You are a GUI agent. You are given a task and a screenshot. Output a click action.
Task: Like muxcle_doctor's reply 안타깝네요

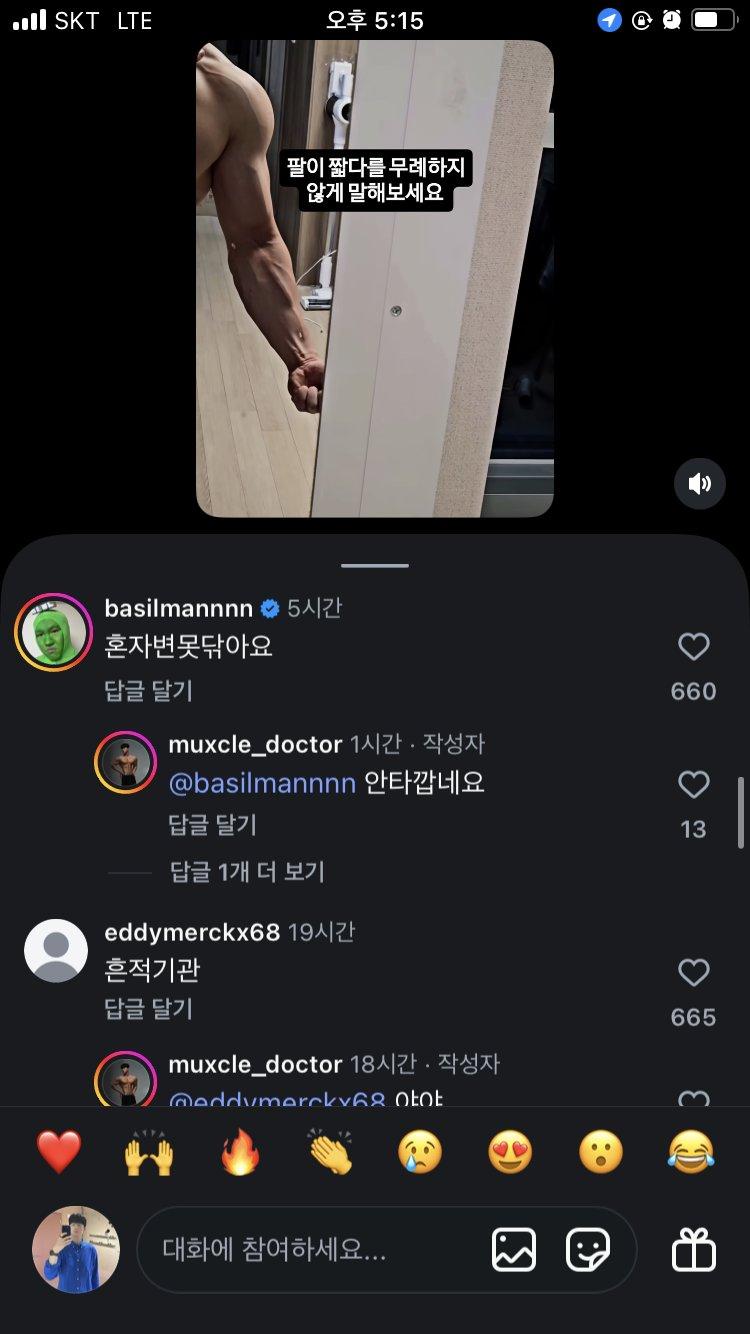[693, 785]
